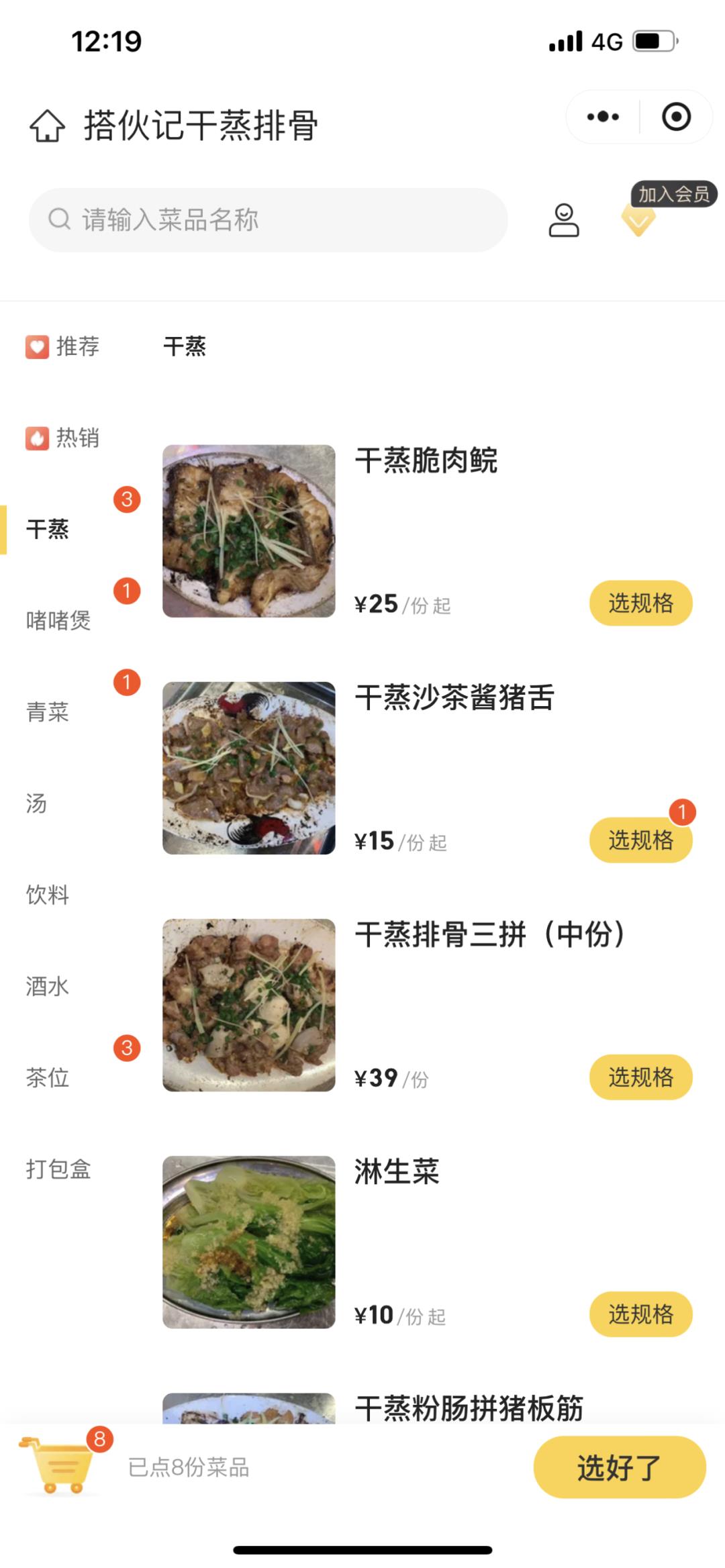Open the user profile icon
This screenshot has width=725, height=1568.
click(x=564, y=220)
